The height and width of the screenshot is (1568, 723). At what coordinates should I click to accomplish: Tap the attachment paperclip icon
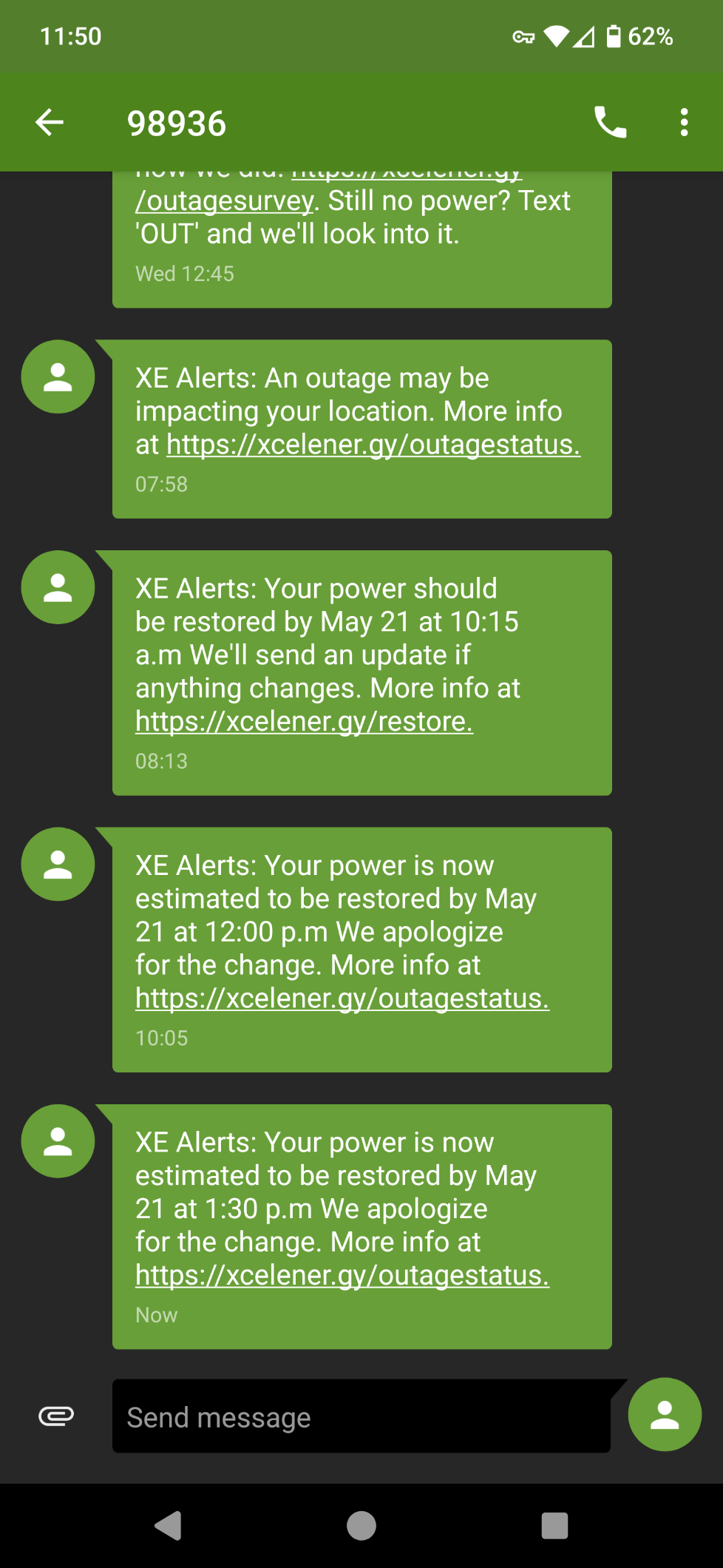click(56, 1416)
